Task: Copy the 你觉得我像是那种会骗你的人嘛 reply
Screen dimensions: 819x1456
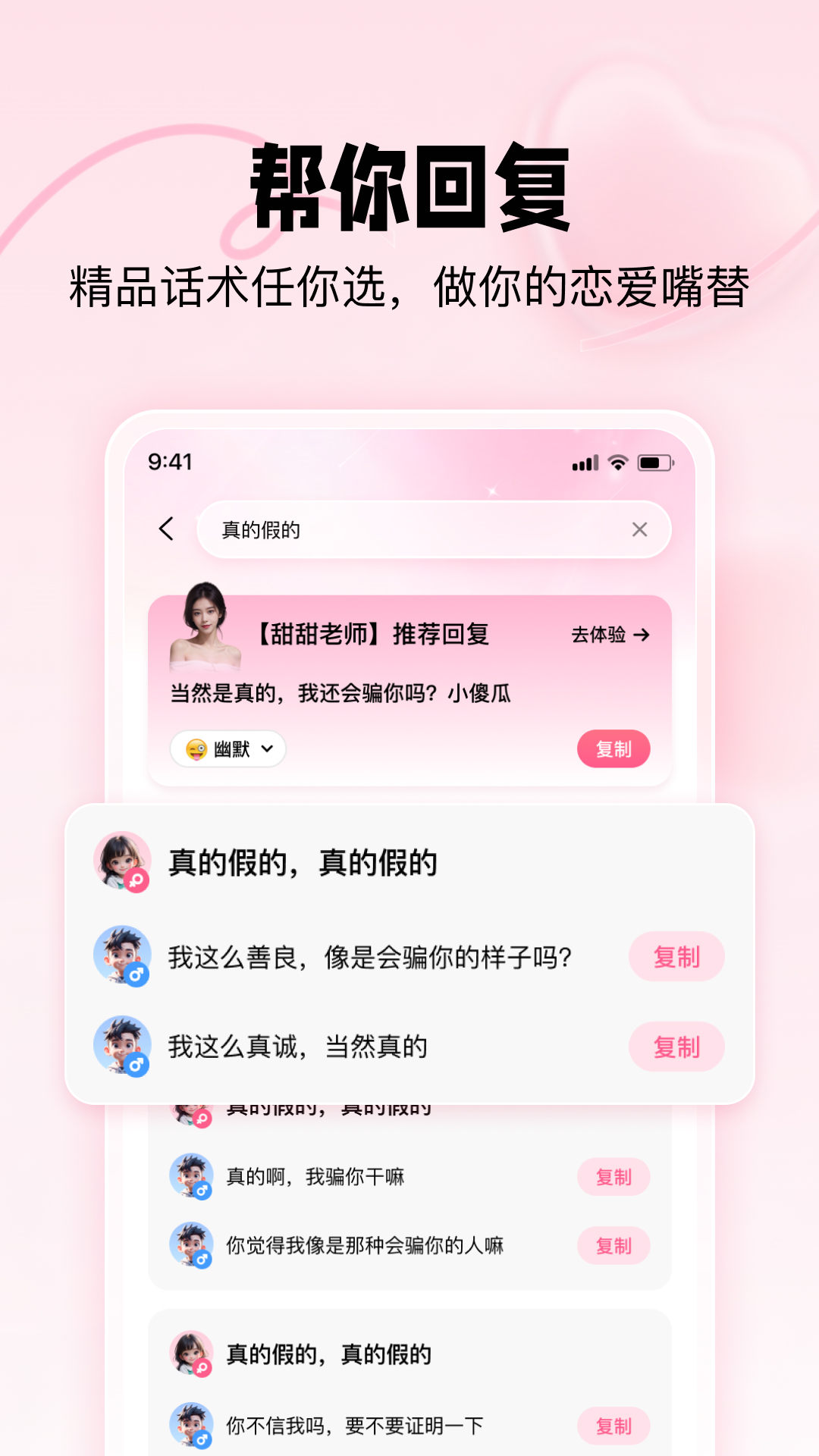Action: tap(613, 1245)
